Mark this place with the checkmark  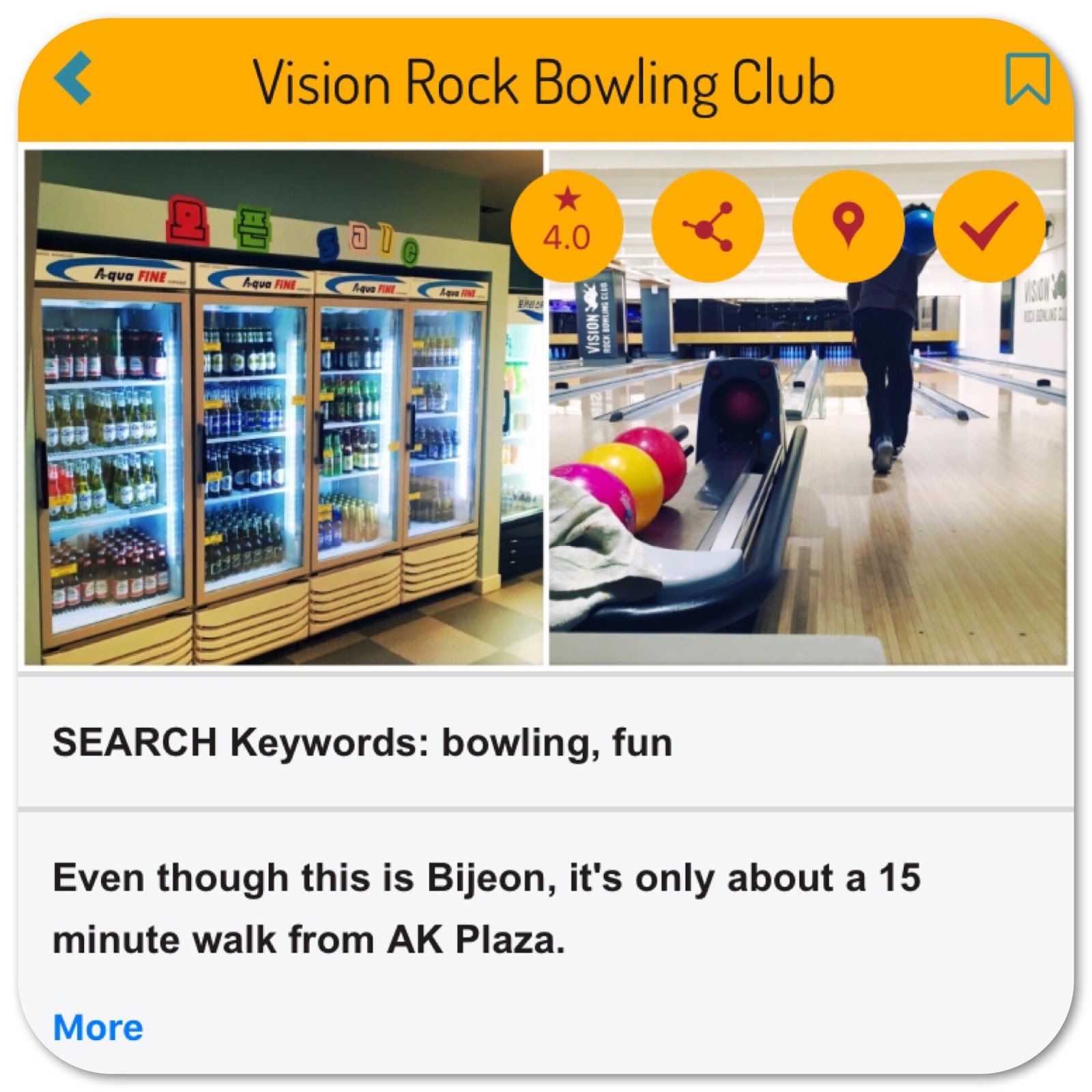click(x=989, y=226)
